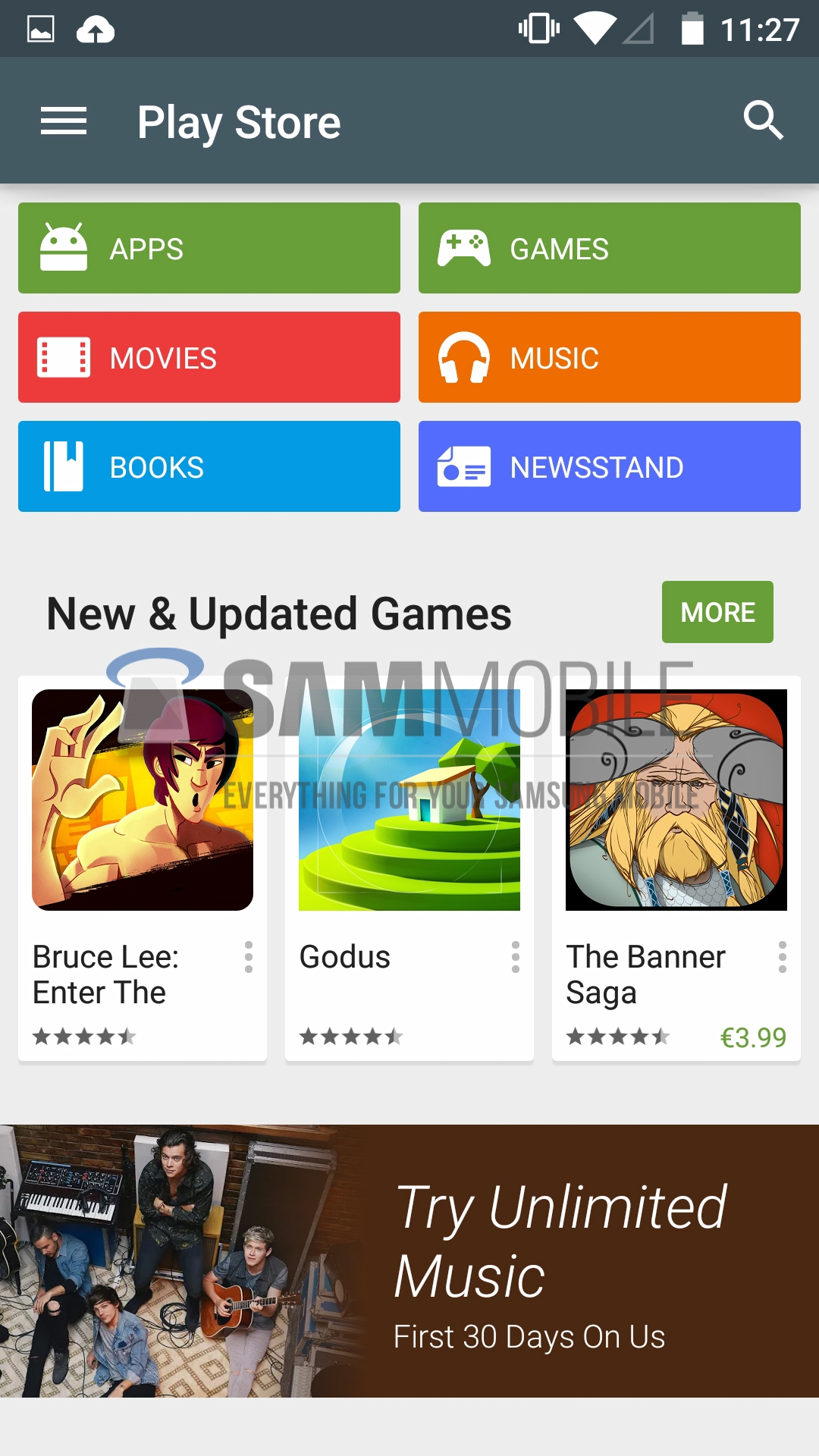Visit the Newsstand category
The image size is (819, 1456).
click(610, 466)
